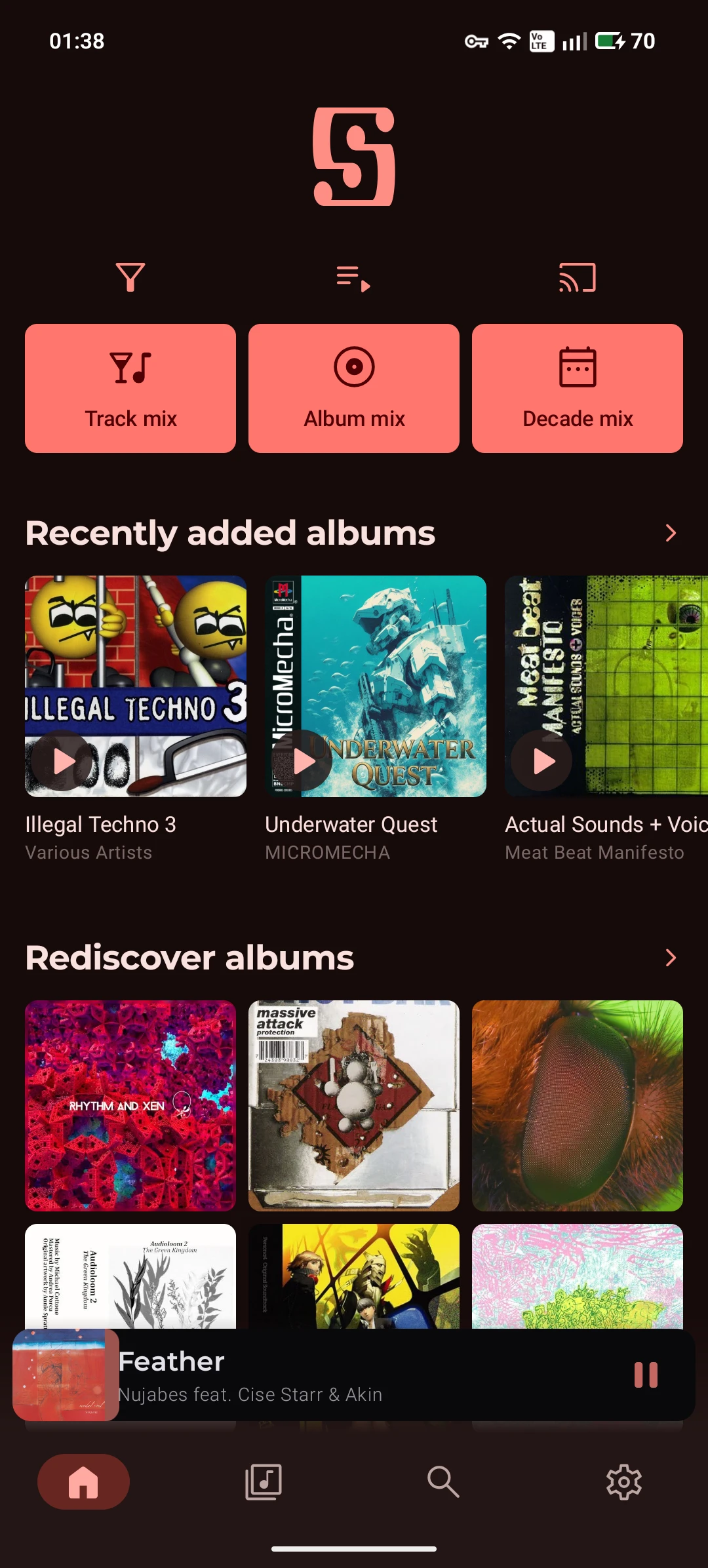The height and width of the screenshot is (1568, 708).
Task: Open the filter funnel icon
Action: (130, 277)
